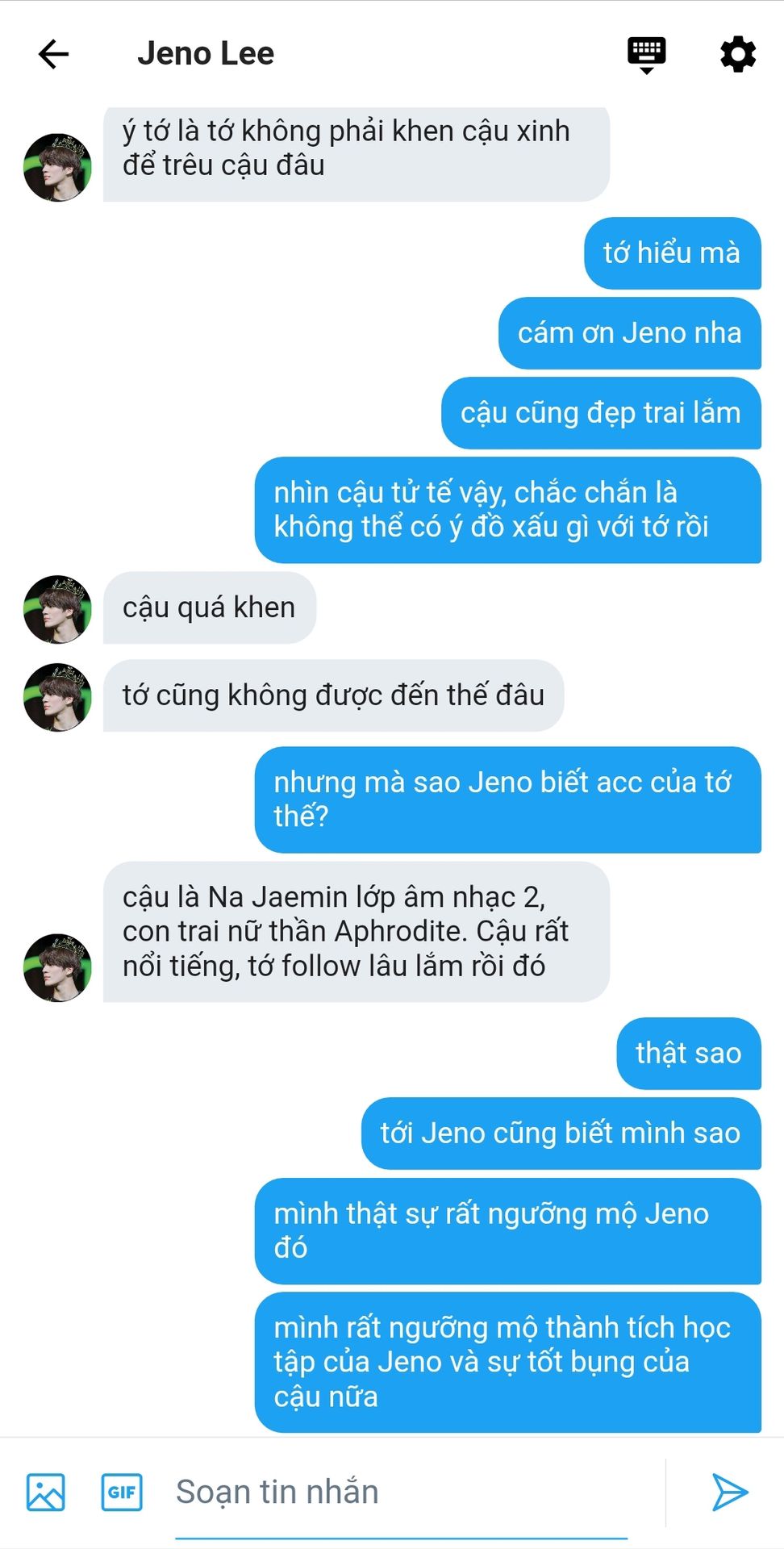784x1549 pixels.
Task: Send the message with the arrow icon
Action: click(730, 1492)
